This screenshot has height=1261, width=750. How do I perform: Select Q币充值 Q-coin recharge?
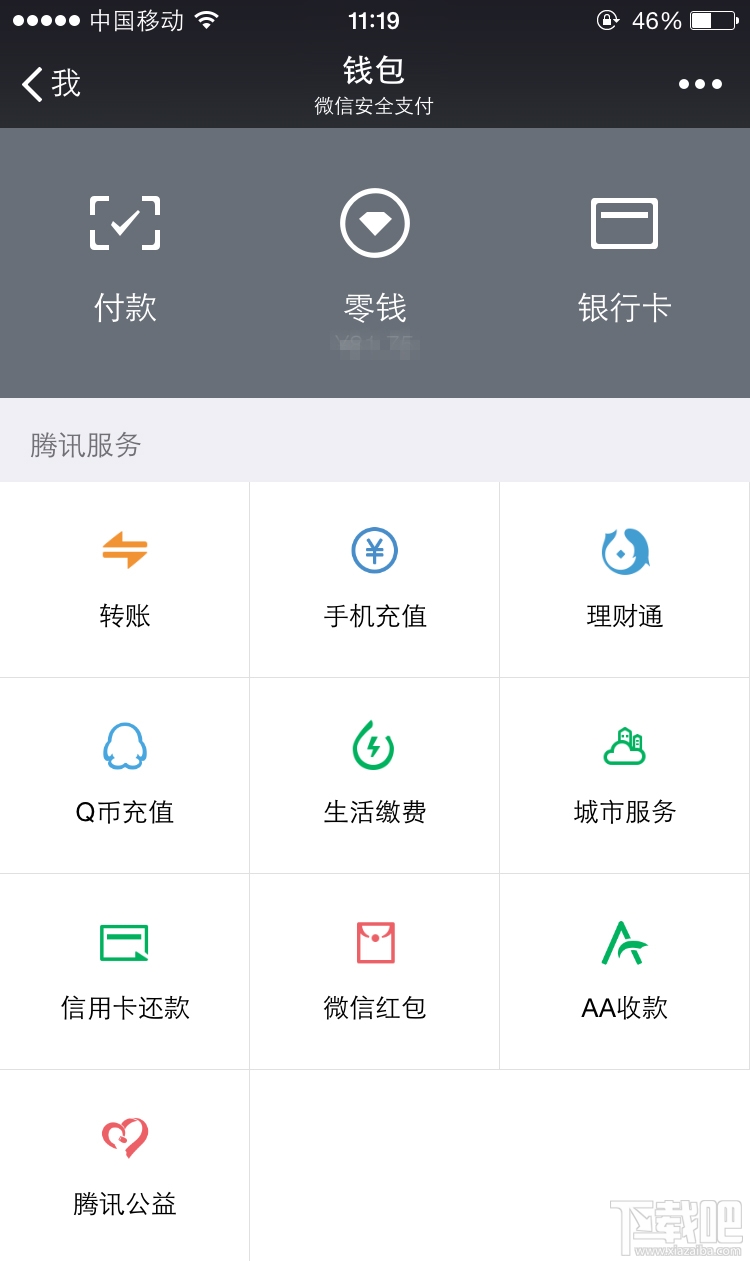tap(125, 774)
